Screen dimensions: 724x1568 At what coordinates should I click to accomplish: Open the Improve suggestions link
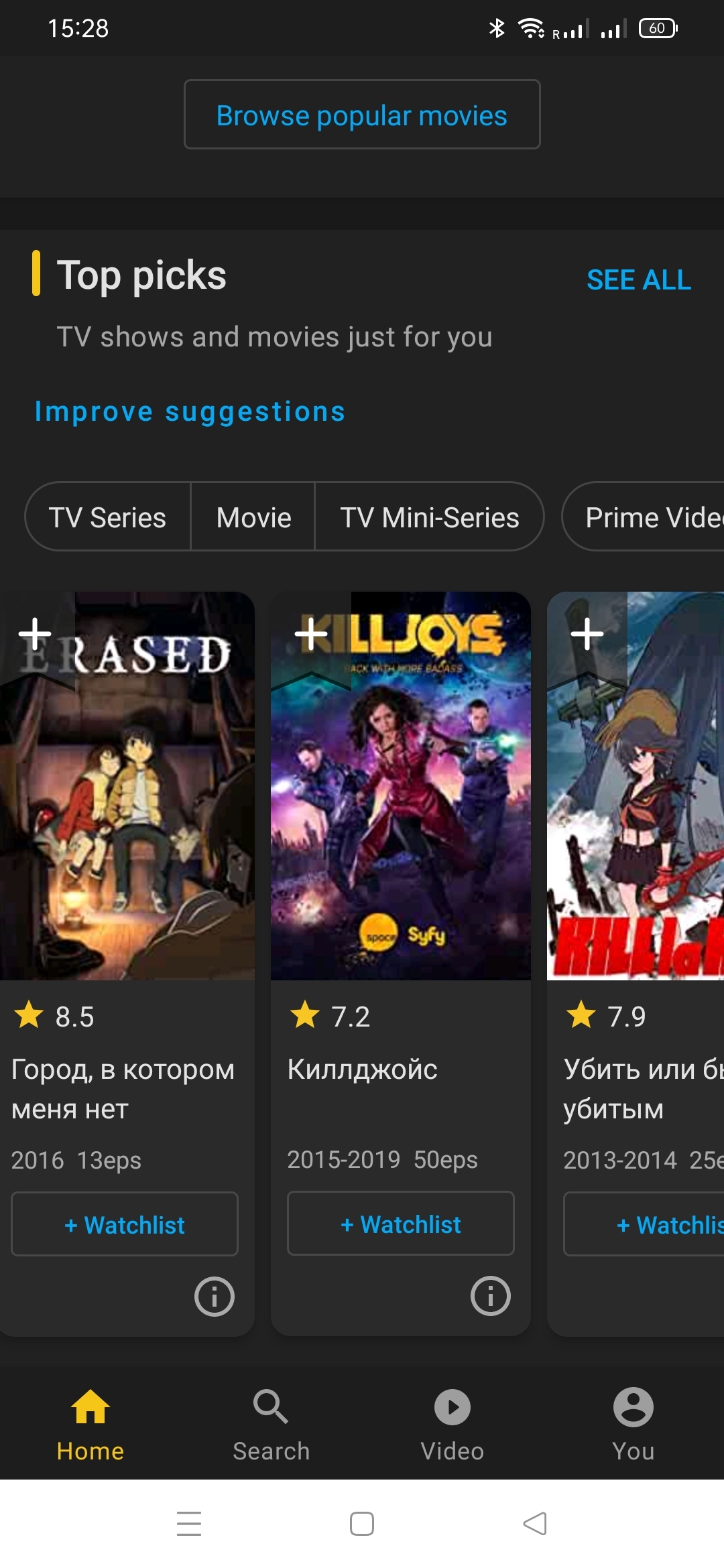pyautogui.click(x=190, y=411)
